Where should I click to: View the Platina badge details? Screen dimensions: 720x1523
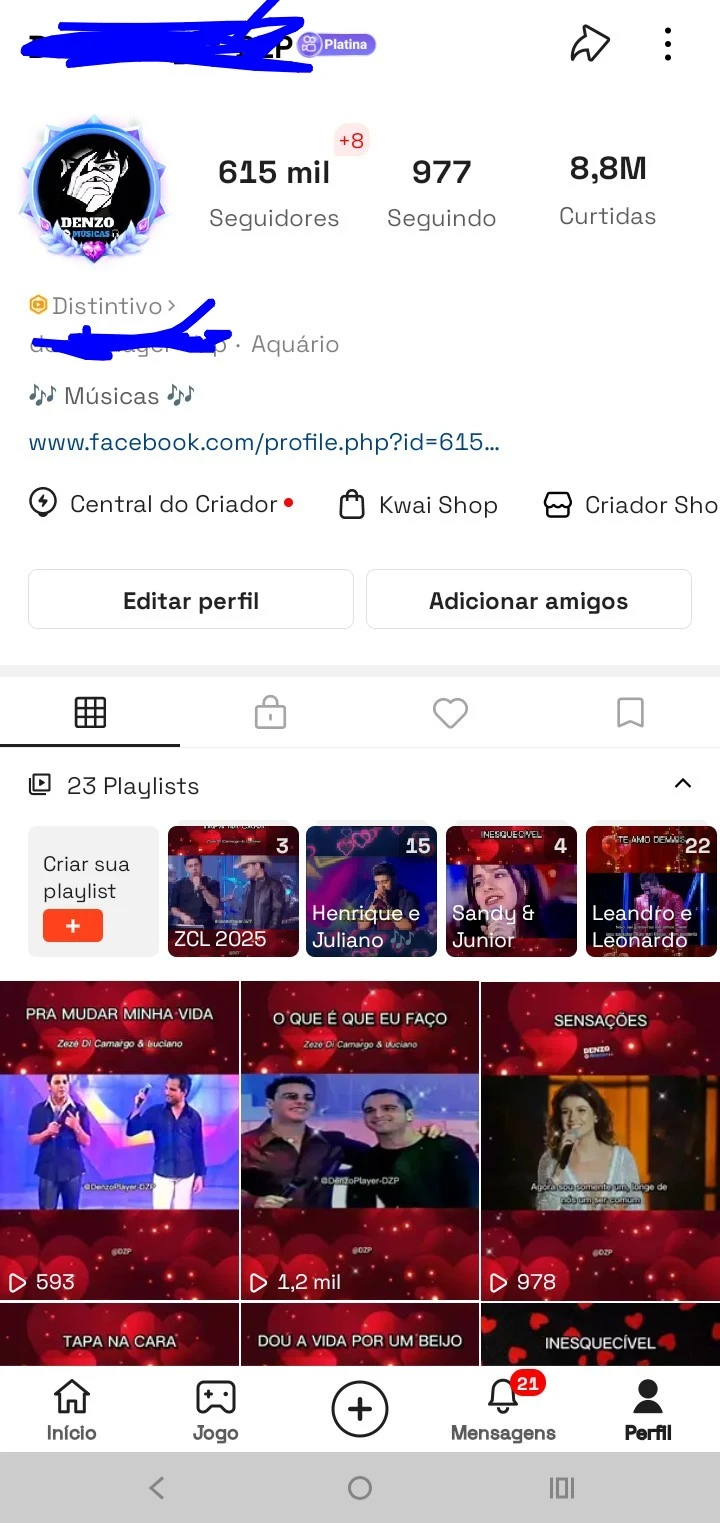point(337,44)
